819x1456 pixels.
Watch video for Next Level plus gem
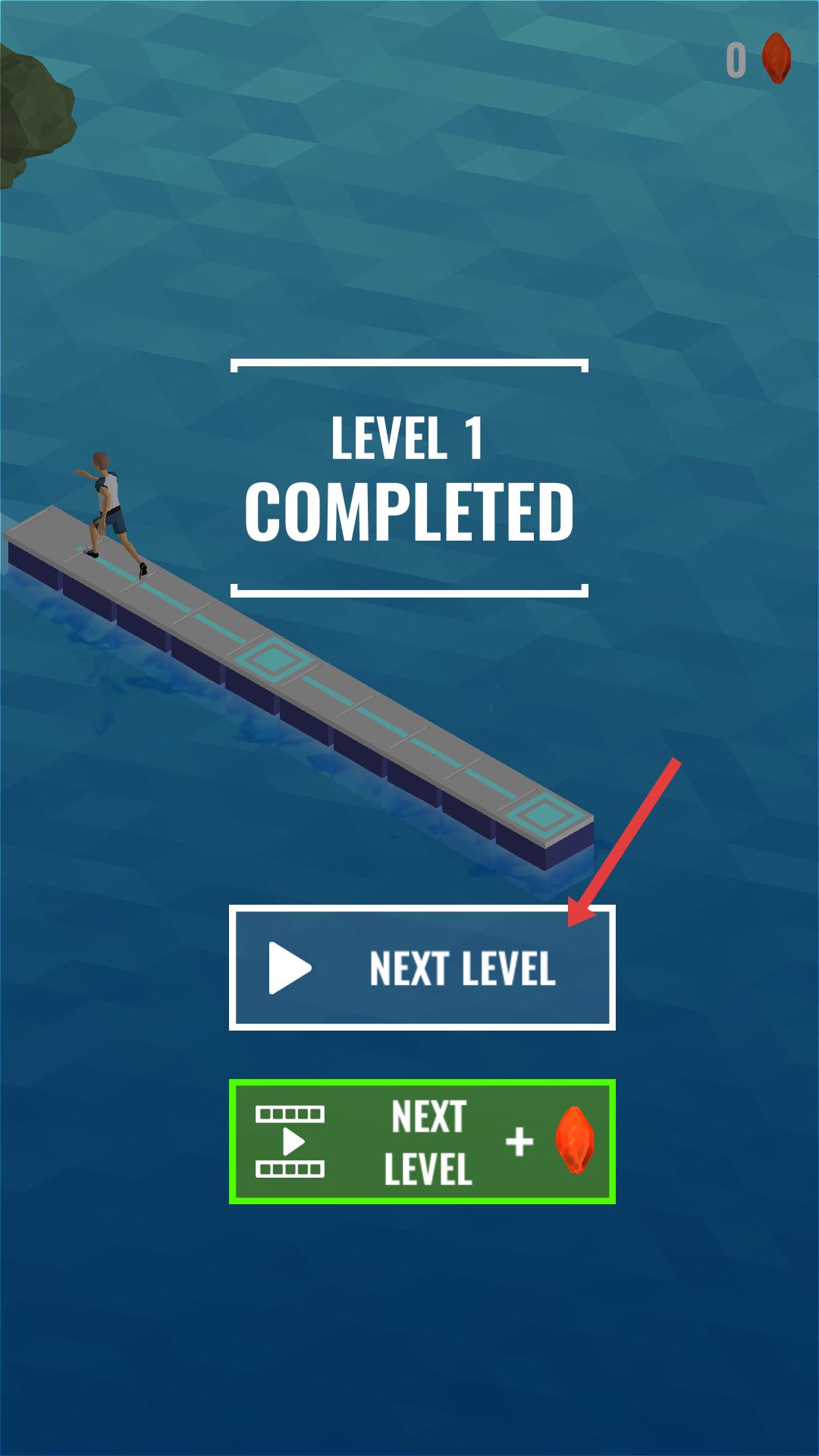[422, 1141]
